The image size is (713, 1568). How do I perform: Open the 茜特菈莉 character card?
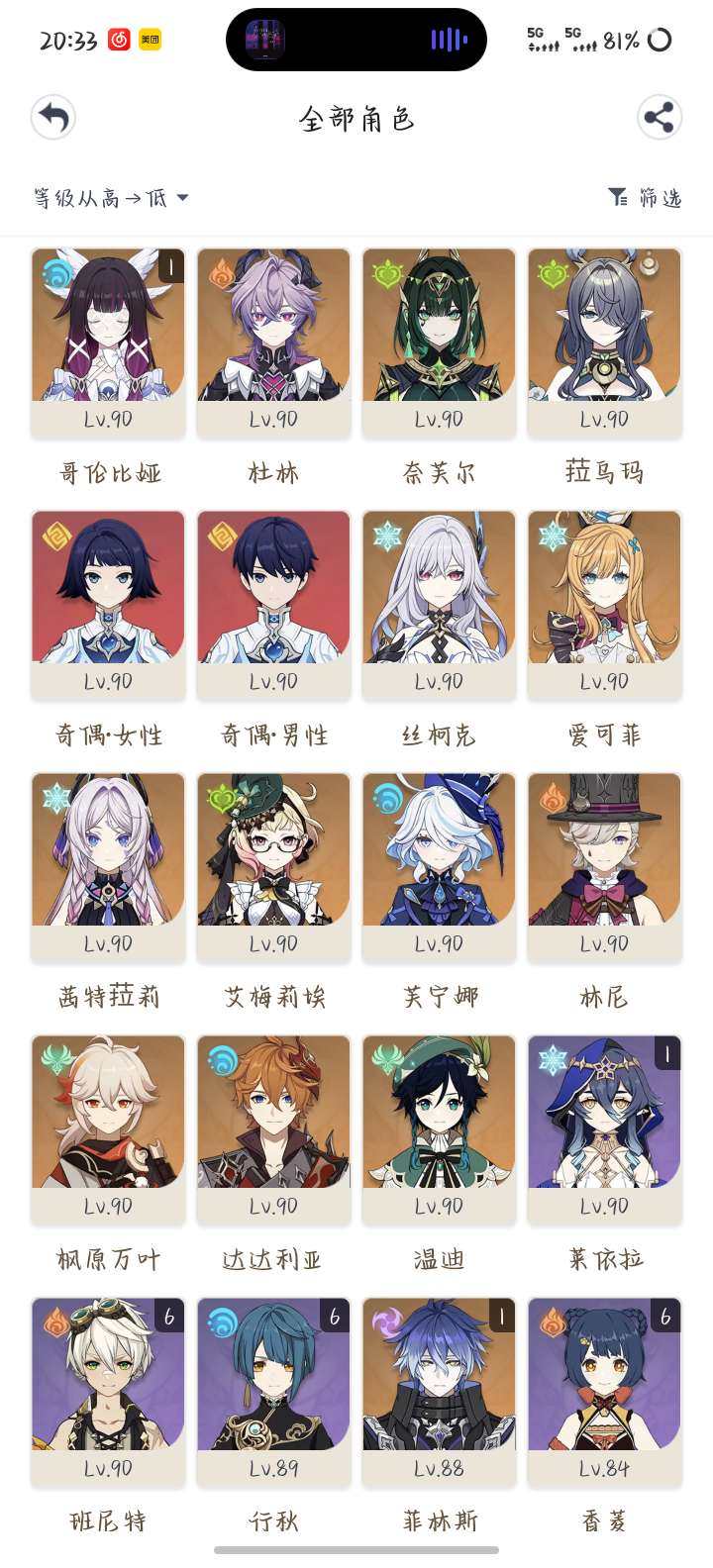(108, 867)
